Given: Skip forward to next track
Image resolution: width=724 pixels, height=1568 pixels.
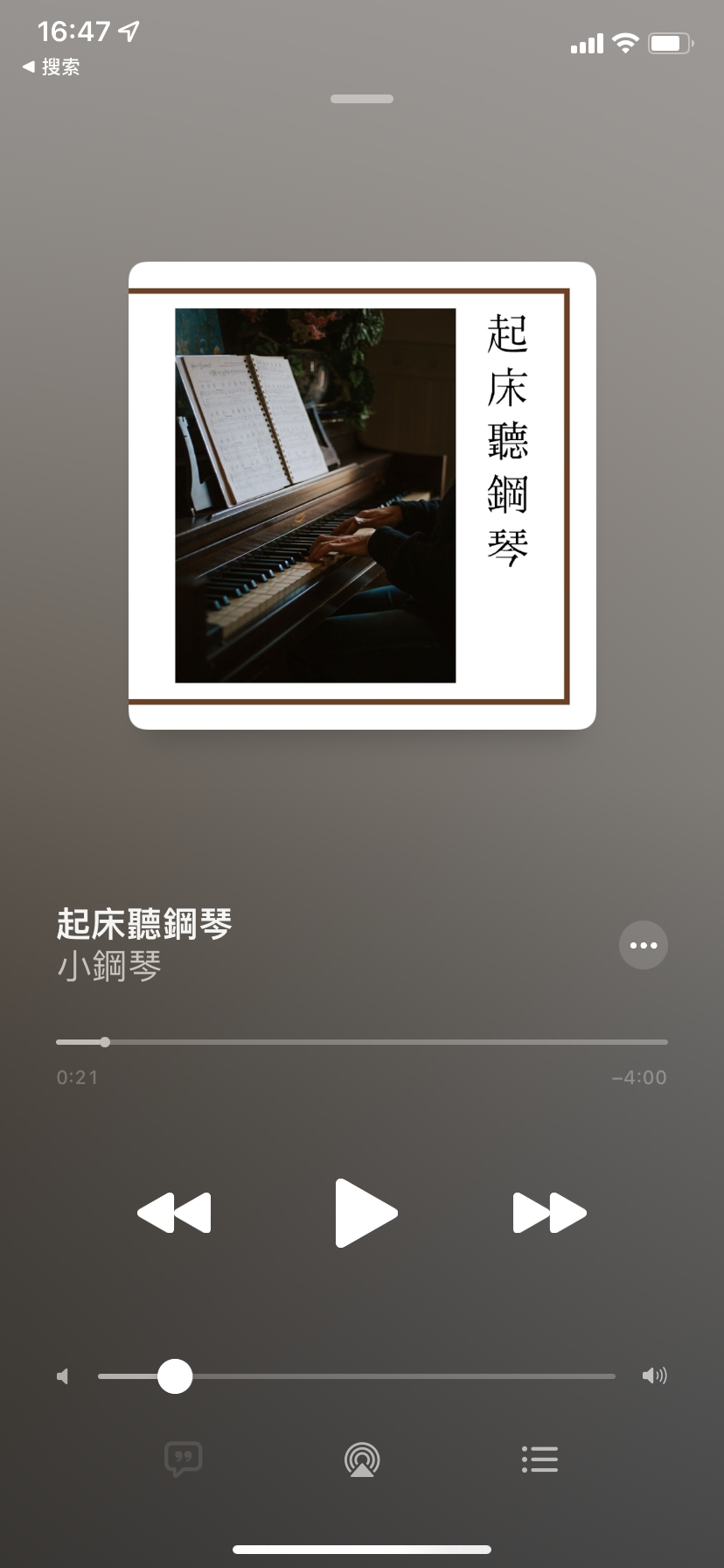Looking at the screenshot, I should pyautogui.click(x=549, y=1213).
